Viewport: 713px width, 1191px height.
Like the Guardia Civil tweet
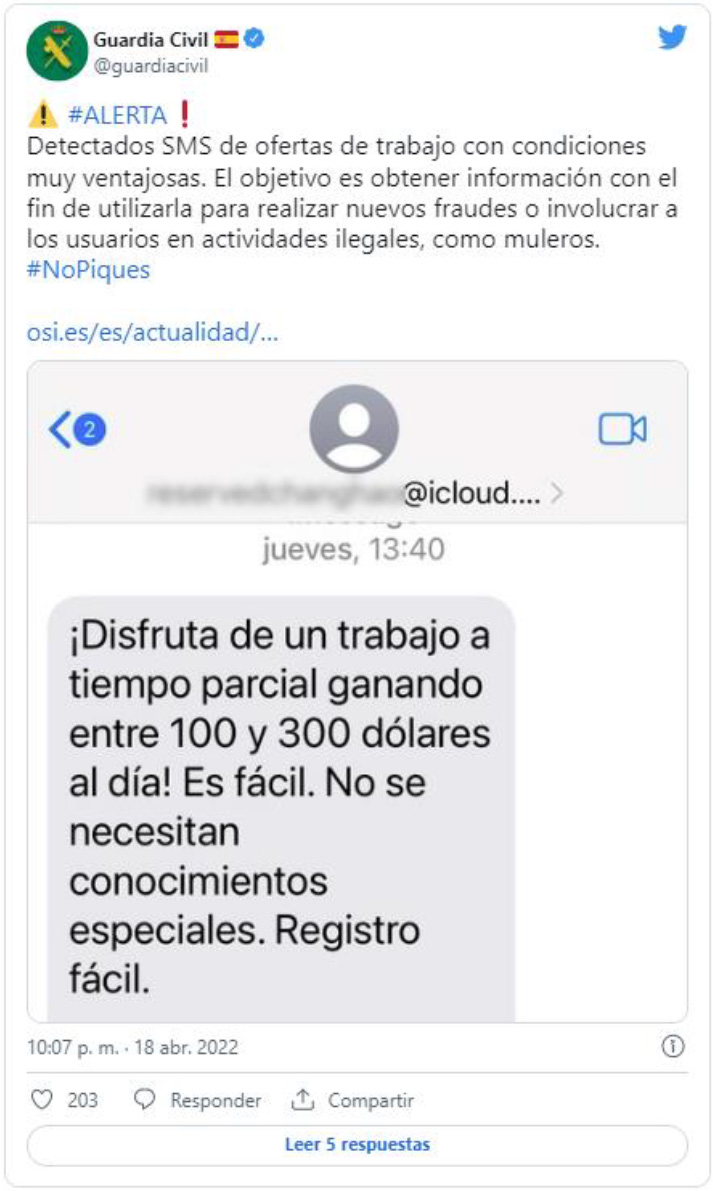coord(43,1100)
